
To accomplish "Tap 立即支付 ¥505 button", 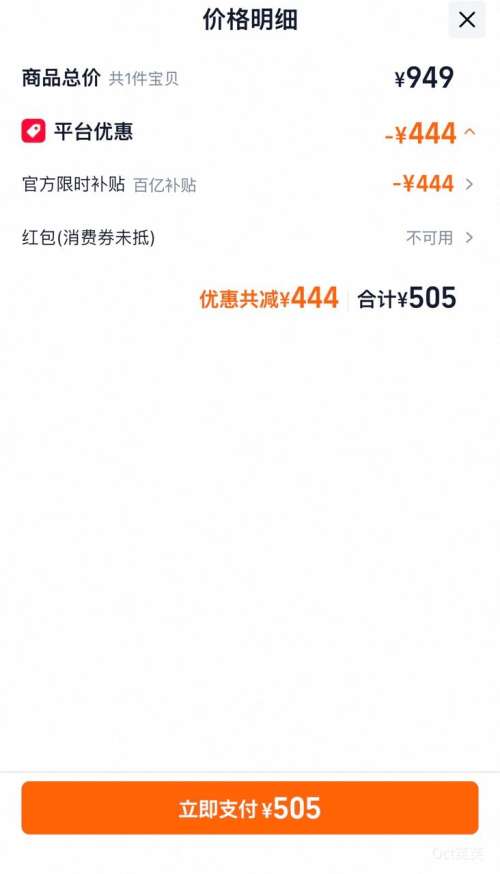I will pyautogui.click(x=250, y=808).
